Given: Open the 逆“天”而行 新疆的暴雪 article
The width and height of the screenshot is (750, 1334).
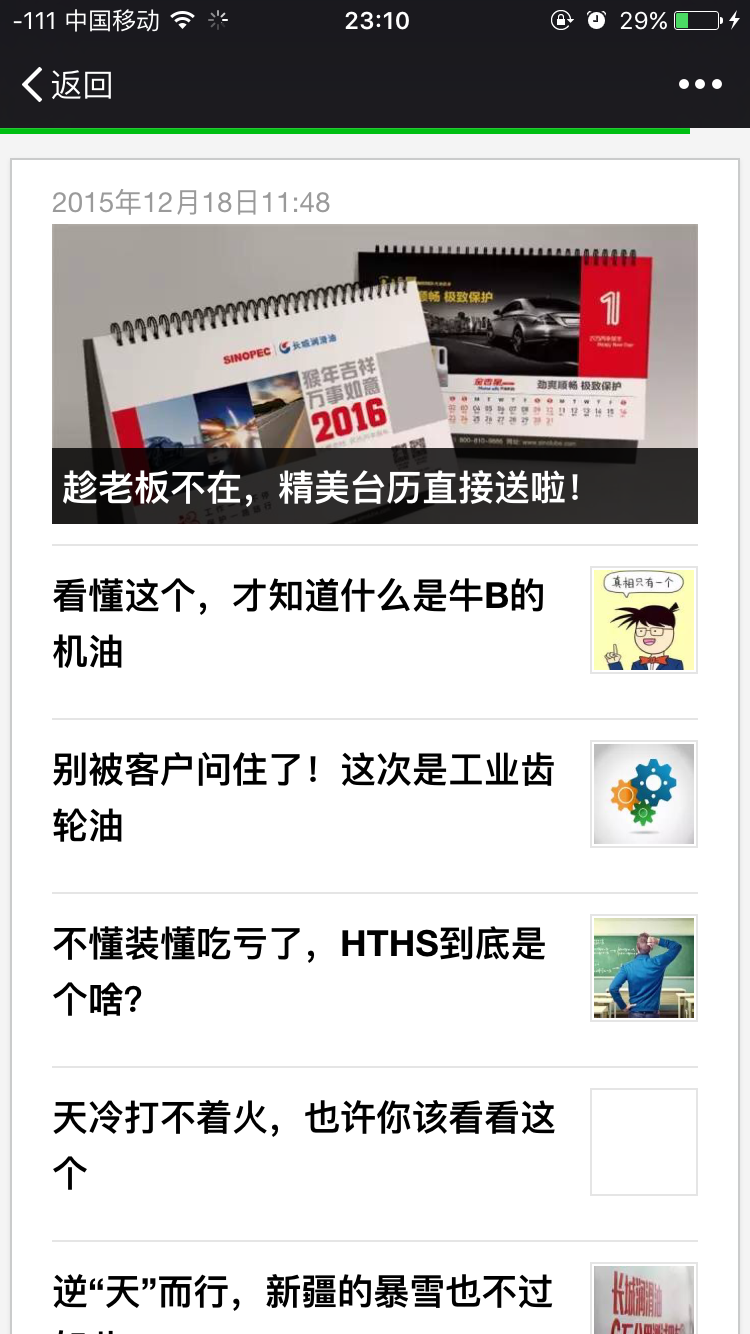Looking at the screenshot, I should [x=375, y=1289].
